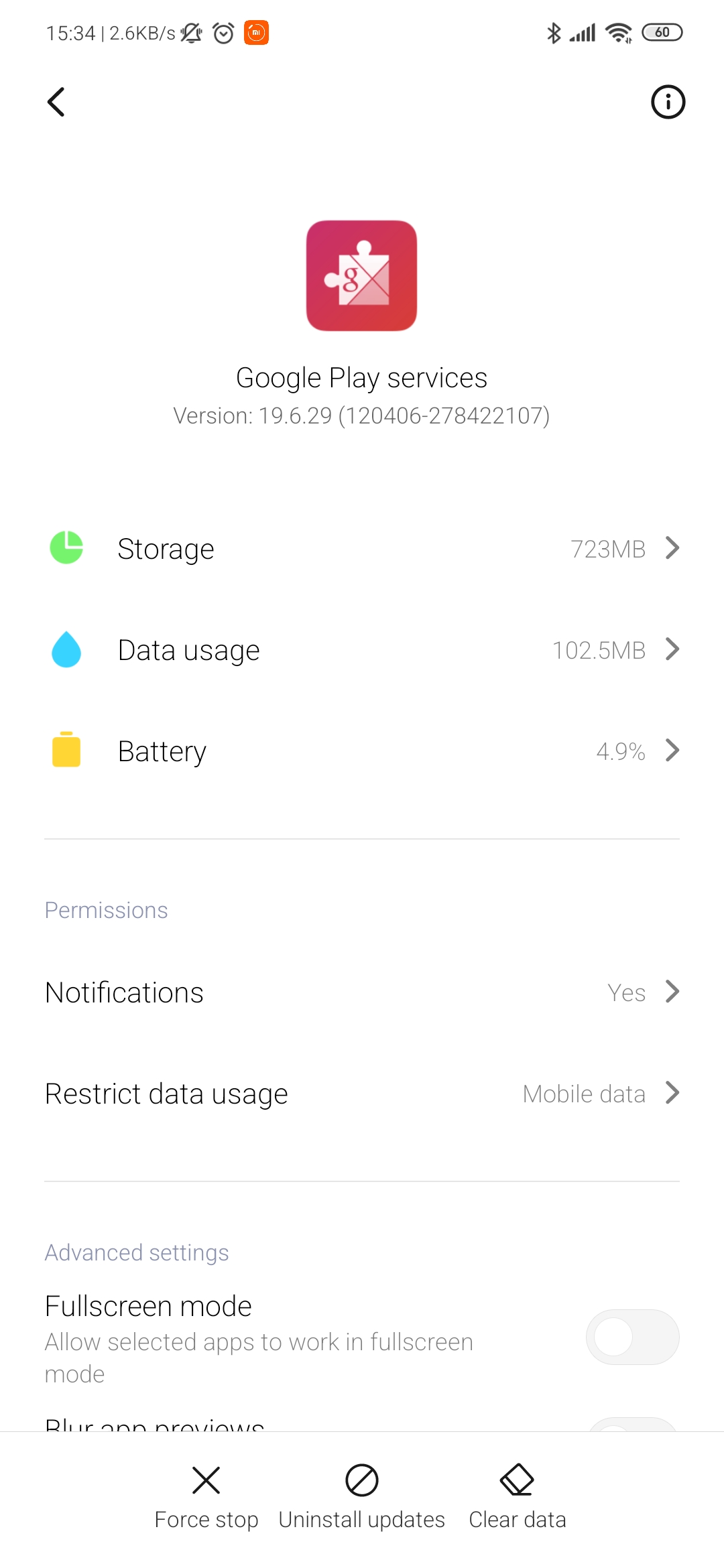View Data usage of 102.5MB
The width and height of the screenshot is (724, 1568).
tap(362, 650)
